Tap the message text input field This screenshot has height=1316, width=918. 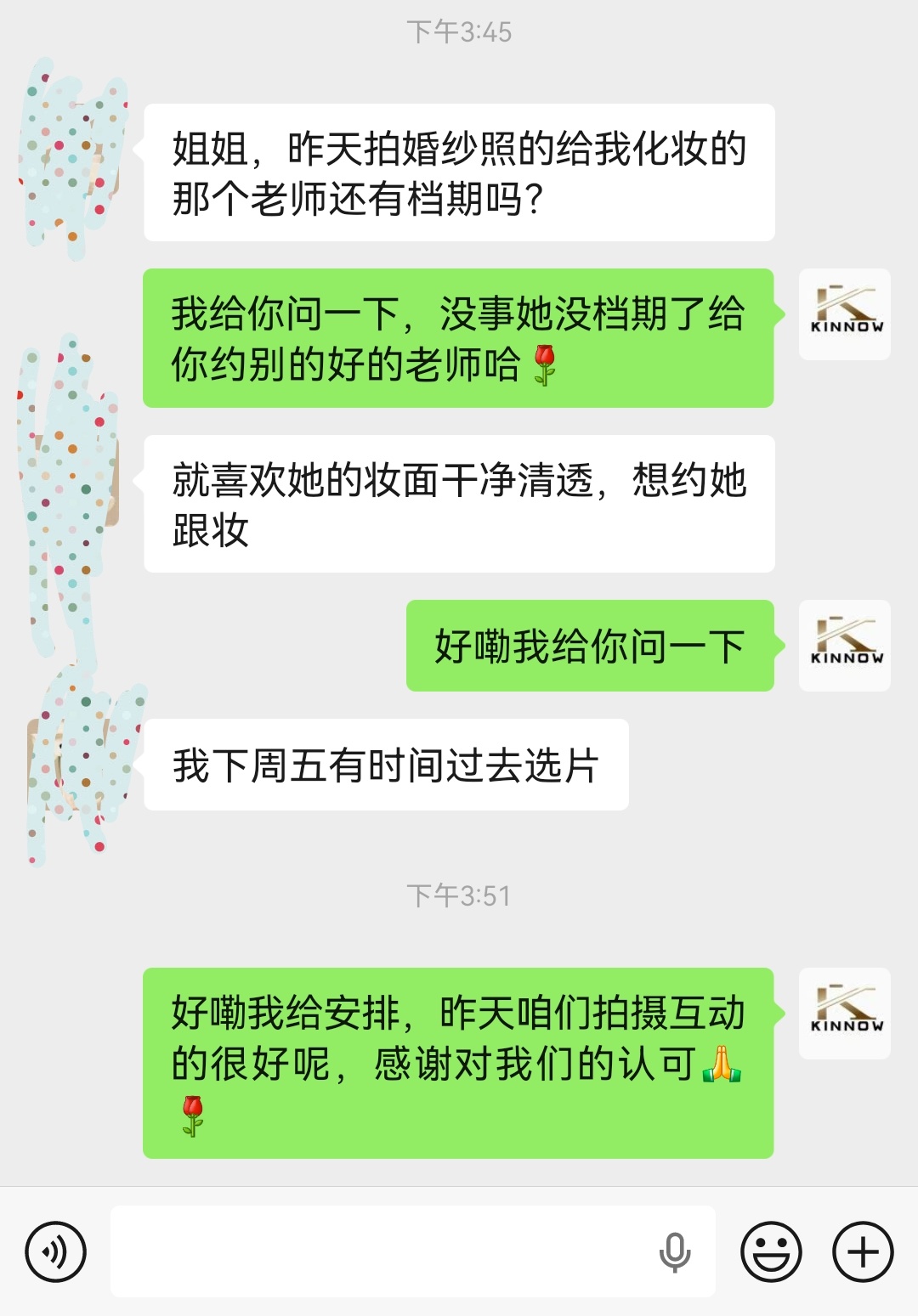click(x=382, y=1251)
